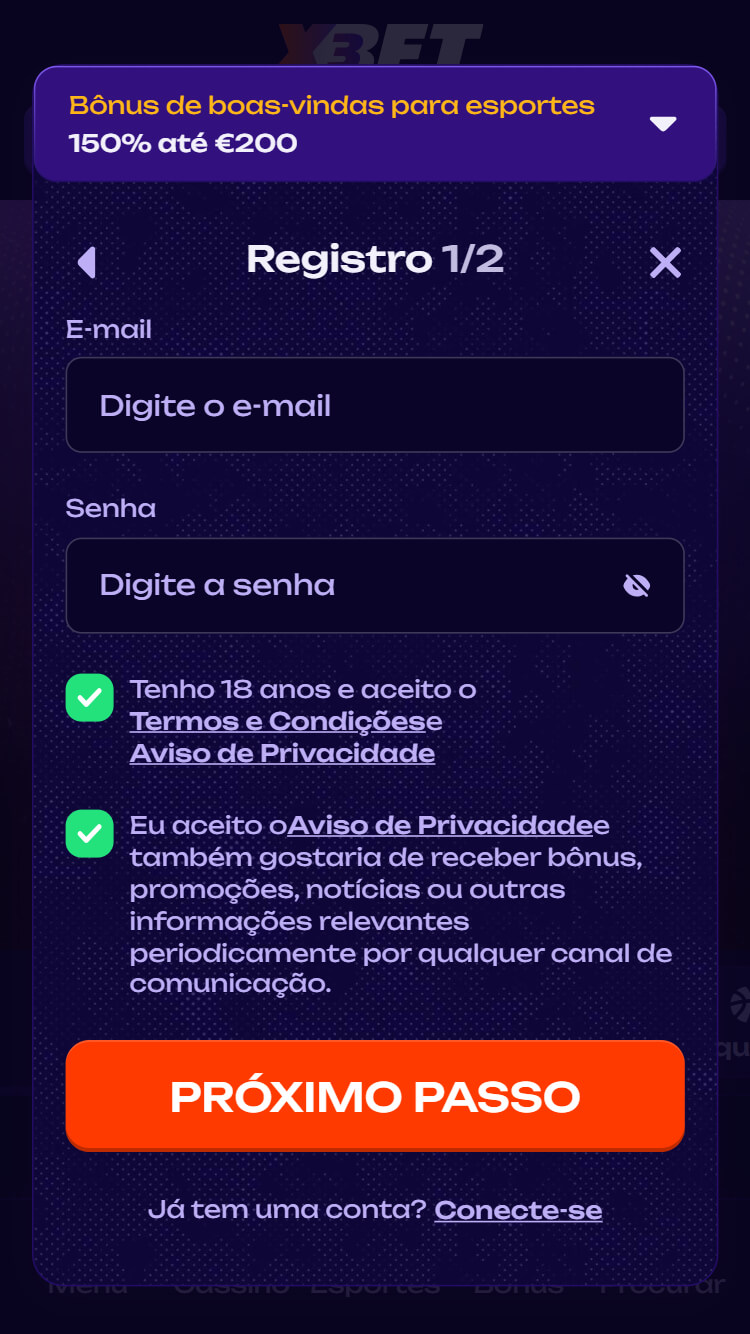The width and height of the screenshot is (750, 1334).
Task: Uncheck the 18 anos terms checkbox
Action: [90, 698]
